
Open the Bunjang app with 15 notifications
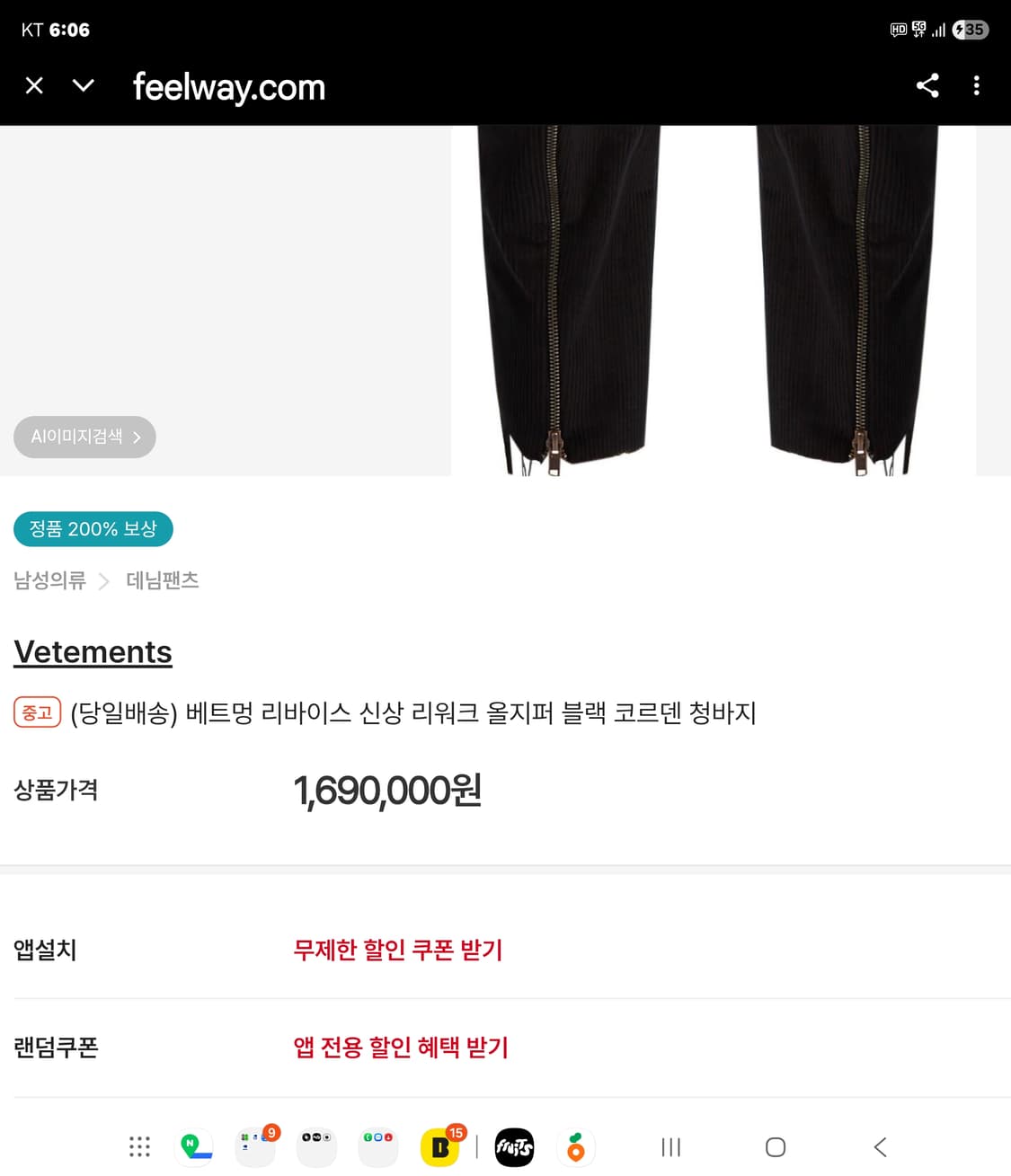439,1146
